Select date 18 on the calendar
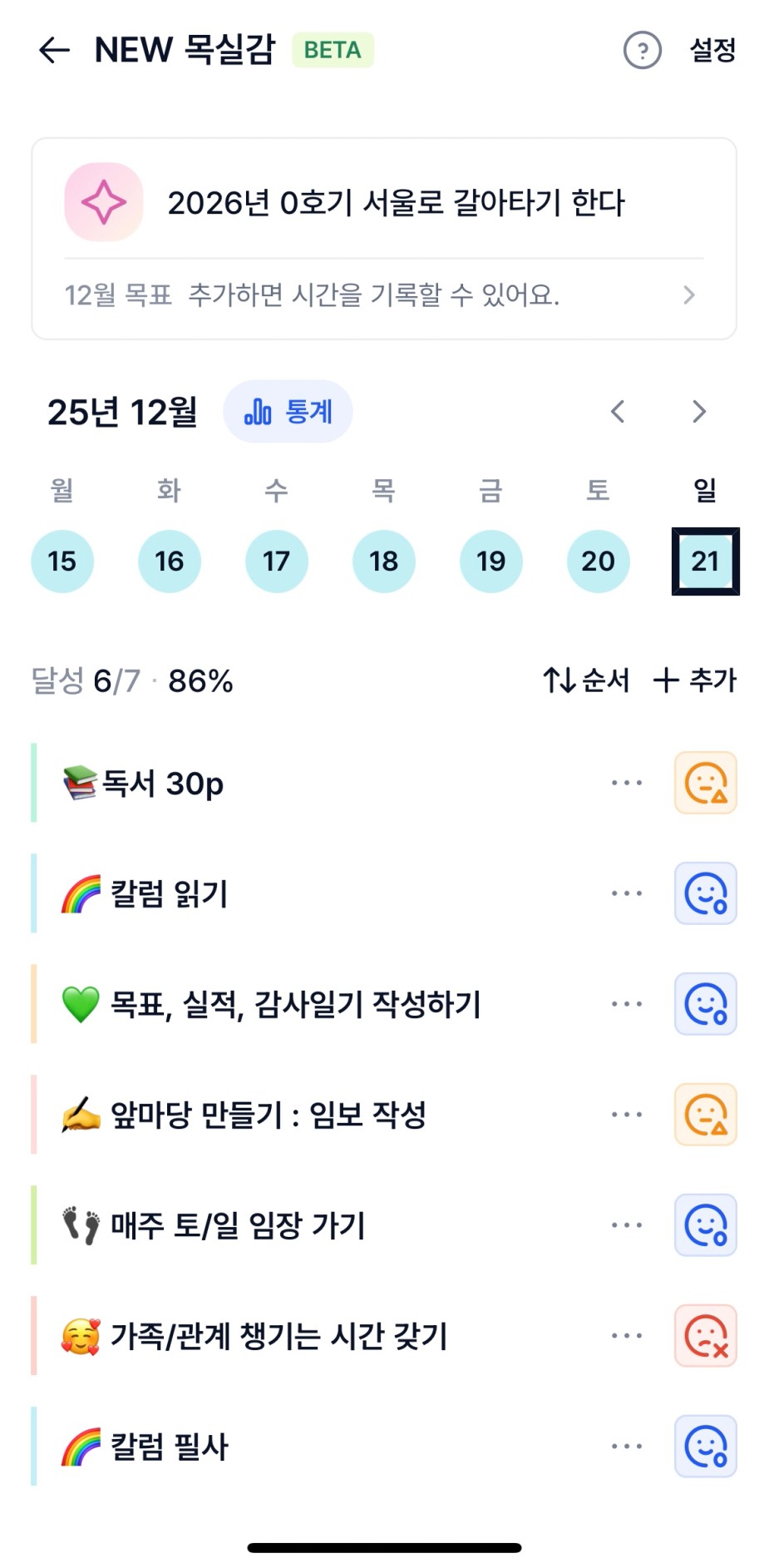Viewport: 769px width, 1568px height. pos(383,561)
